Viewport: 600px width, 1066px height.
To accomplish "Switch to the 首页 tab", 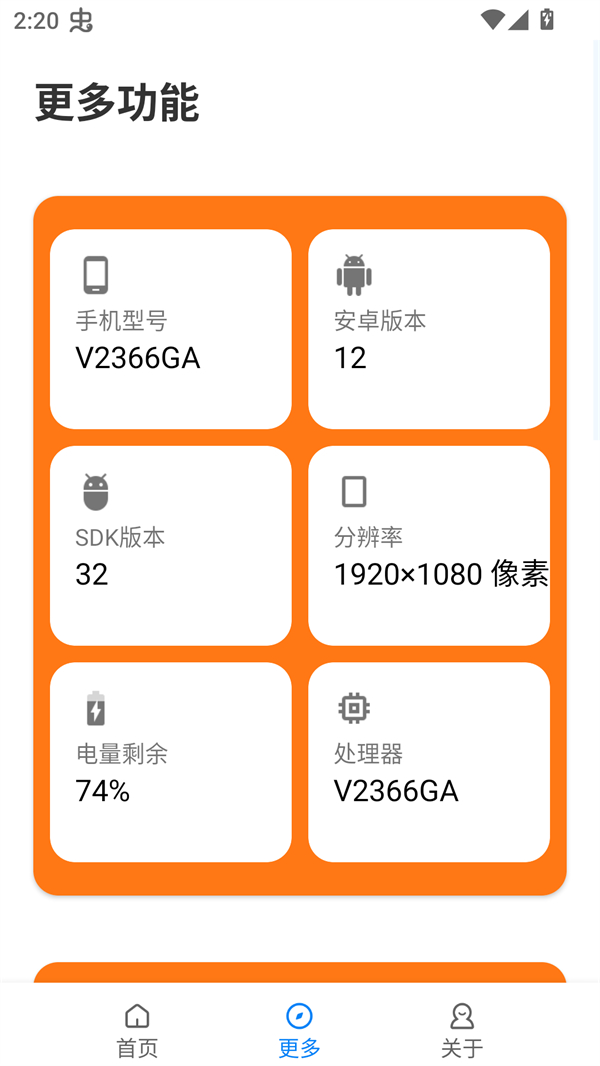I will [137, 1030].
